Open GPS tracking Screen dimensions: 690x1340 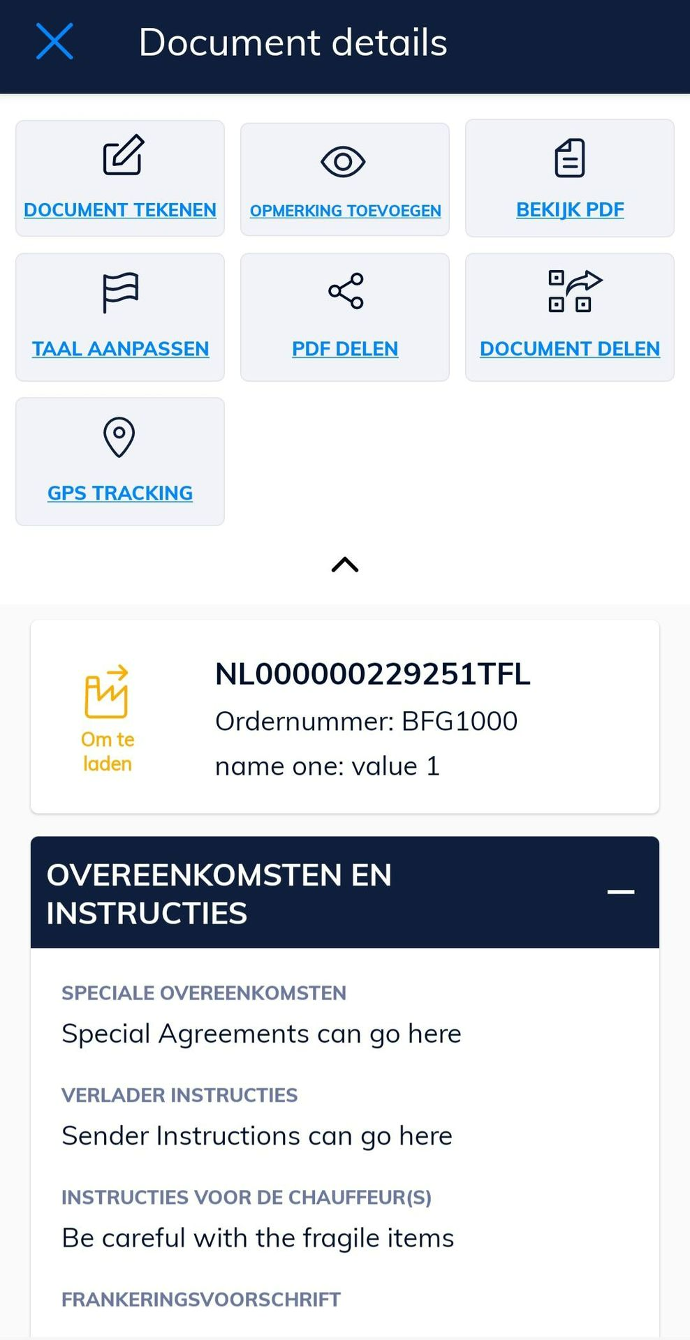tap(120, 461)
